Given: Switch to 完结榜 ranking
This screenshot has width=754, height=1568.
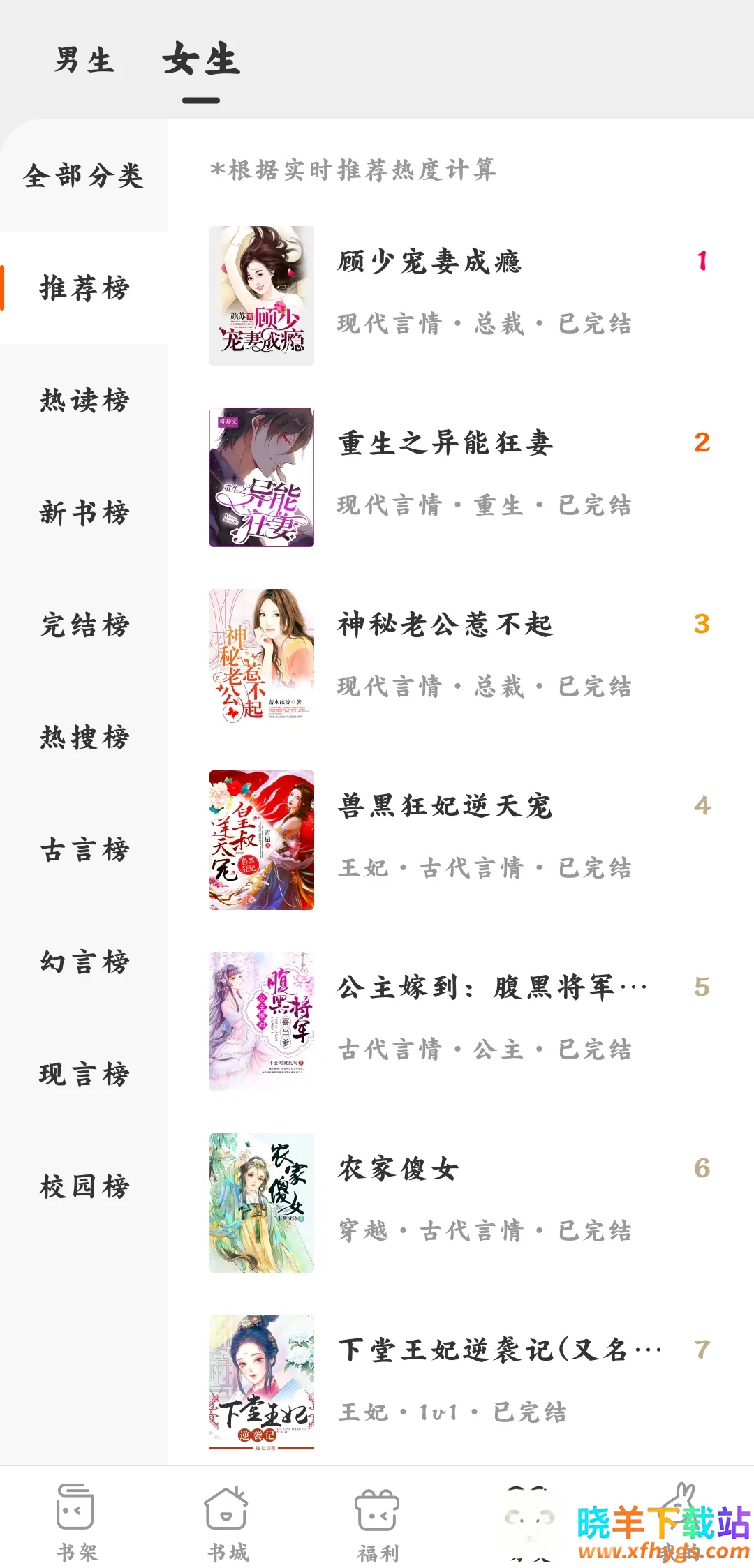Looking at the screenshot, I should click(x=84, y=625).
